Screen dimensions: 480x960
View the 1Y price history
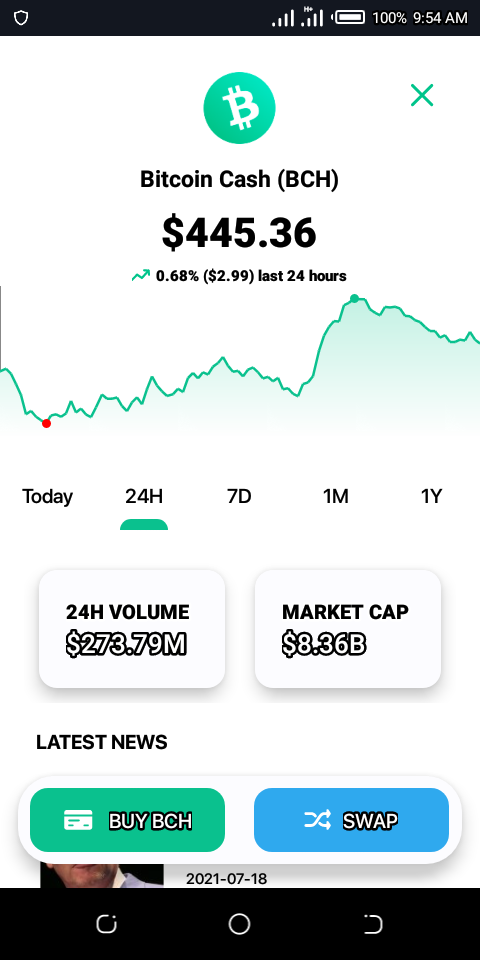pyautogui.click(x=431, y=496)
